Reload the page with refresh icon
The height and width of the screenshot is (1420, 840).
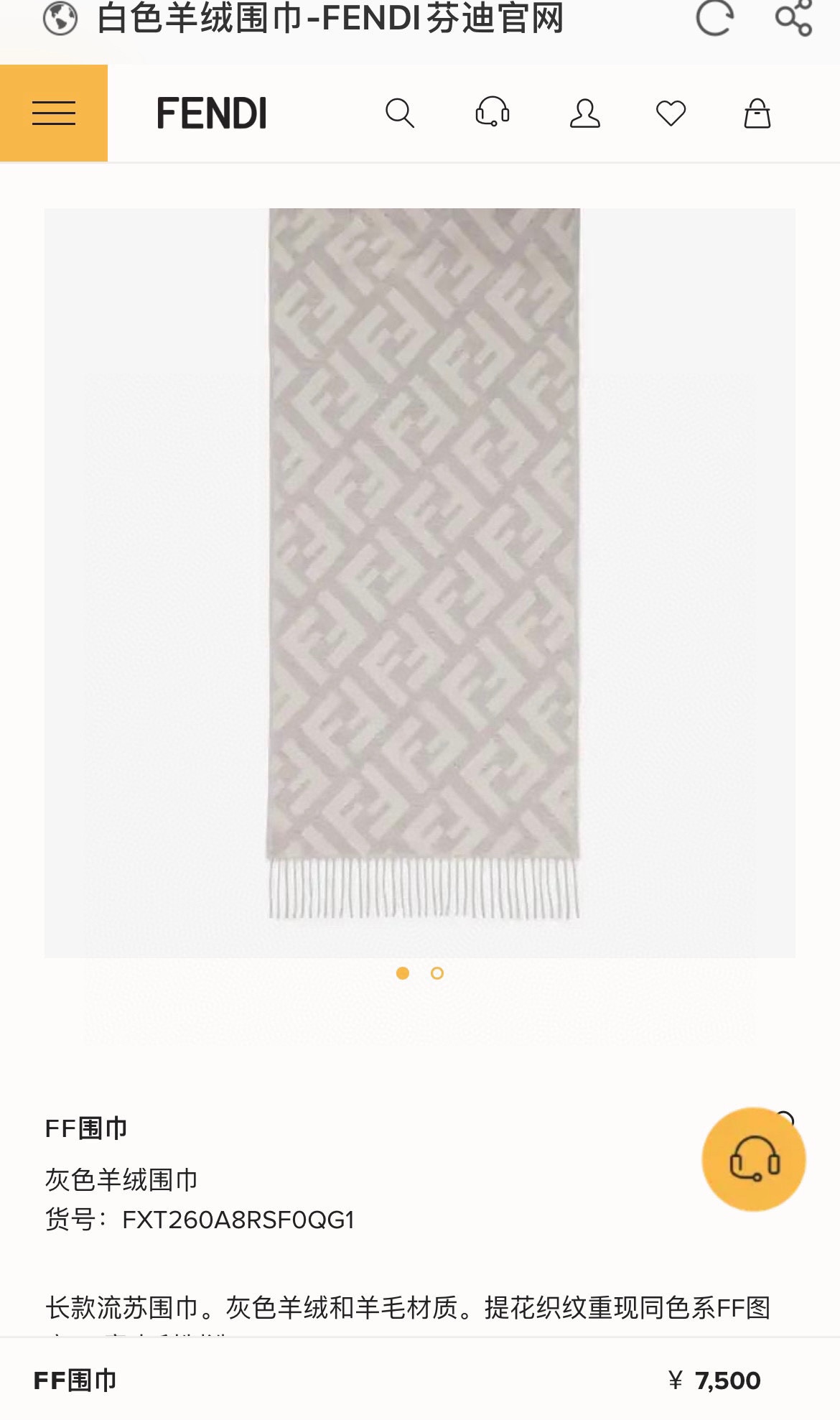tap(714, 18)
